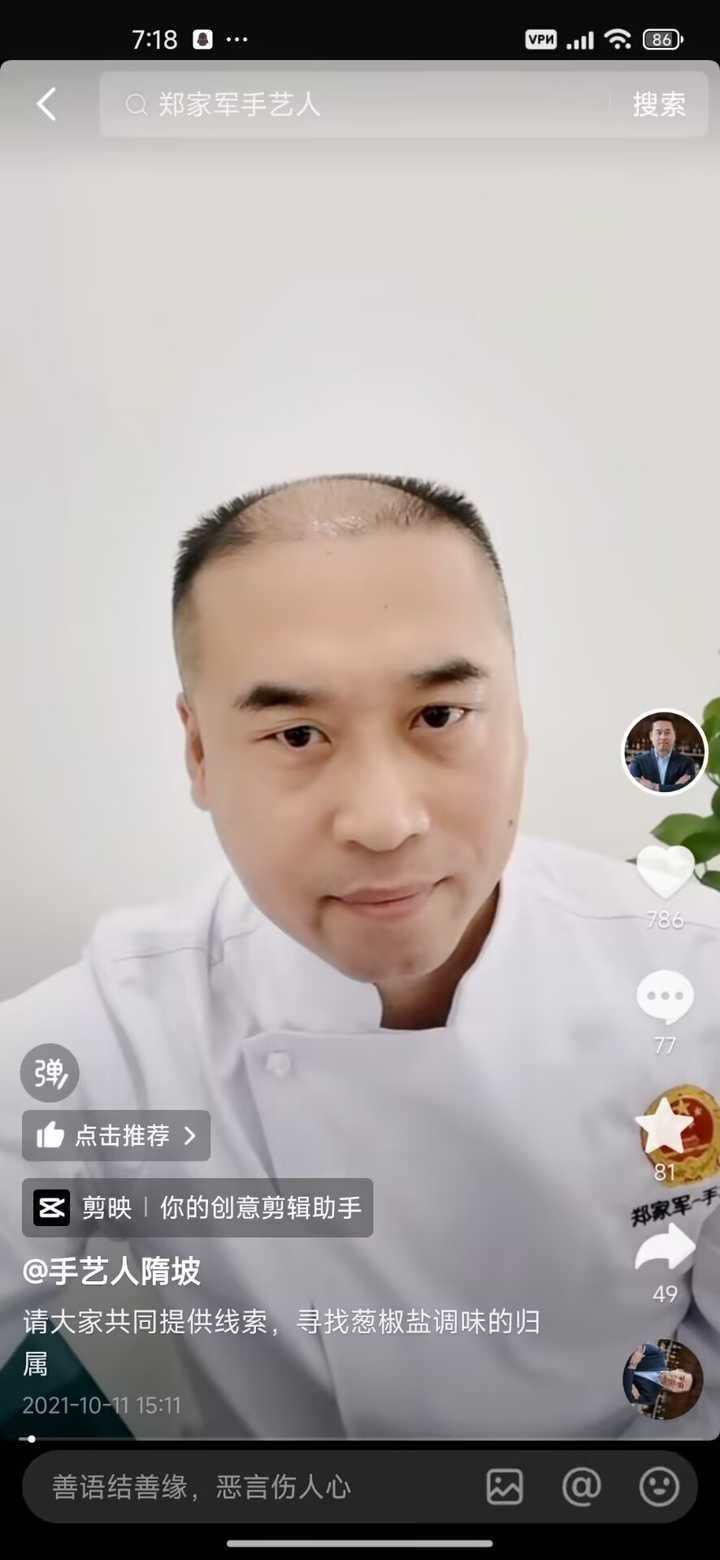Tap the 搜索 button
Screen dimensions: 720x1560
[659, 104]
